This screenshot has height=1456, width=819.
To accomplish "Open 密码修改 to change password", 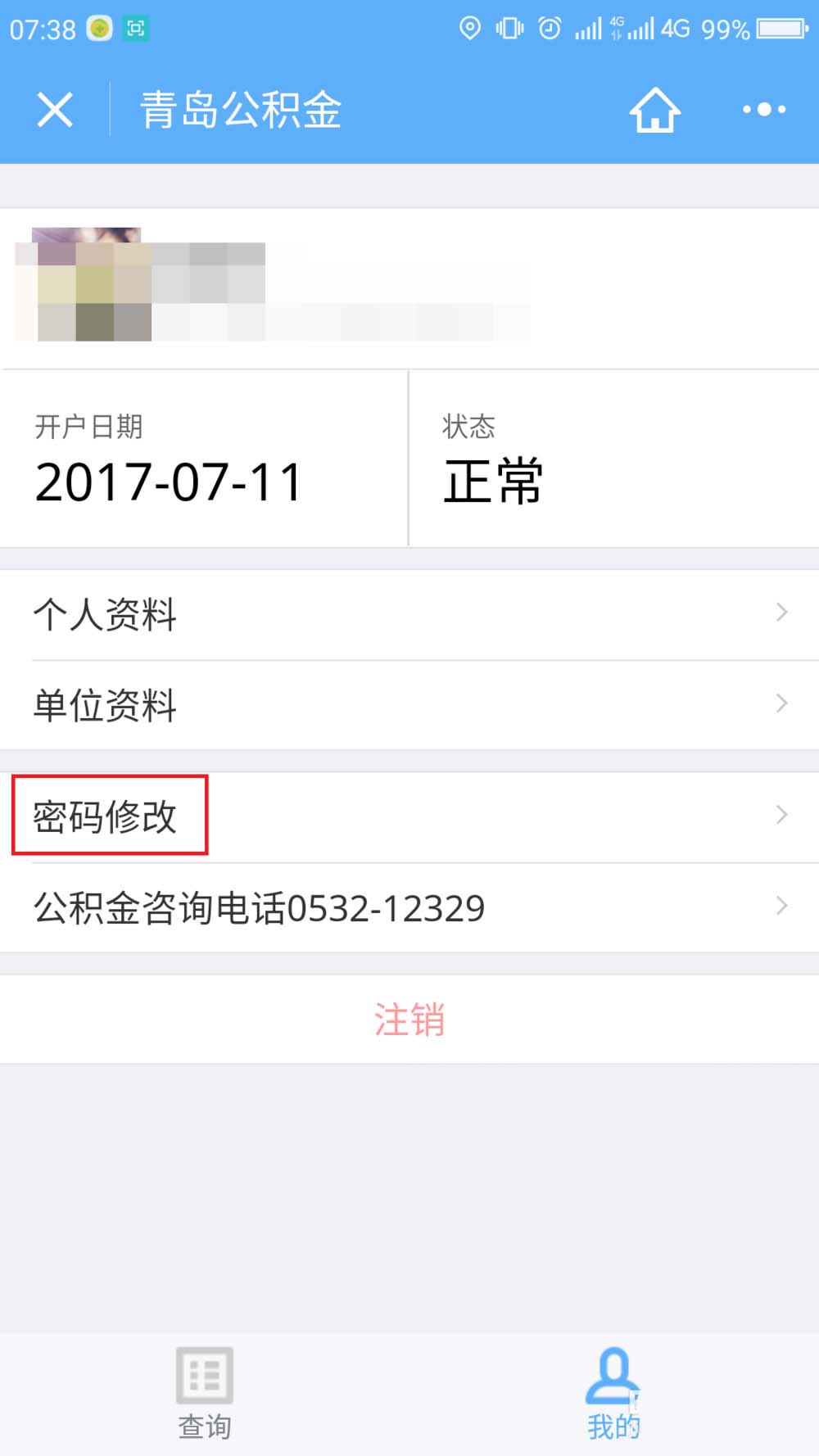I will point(409,816).
